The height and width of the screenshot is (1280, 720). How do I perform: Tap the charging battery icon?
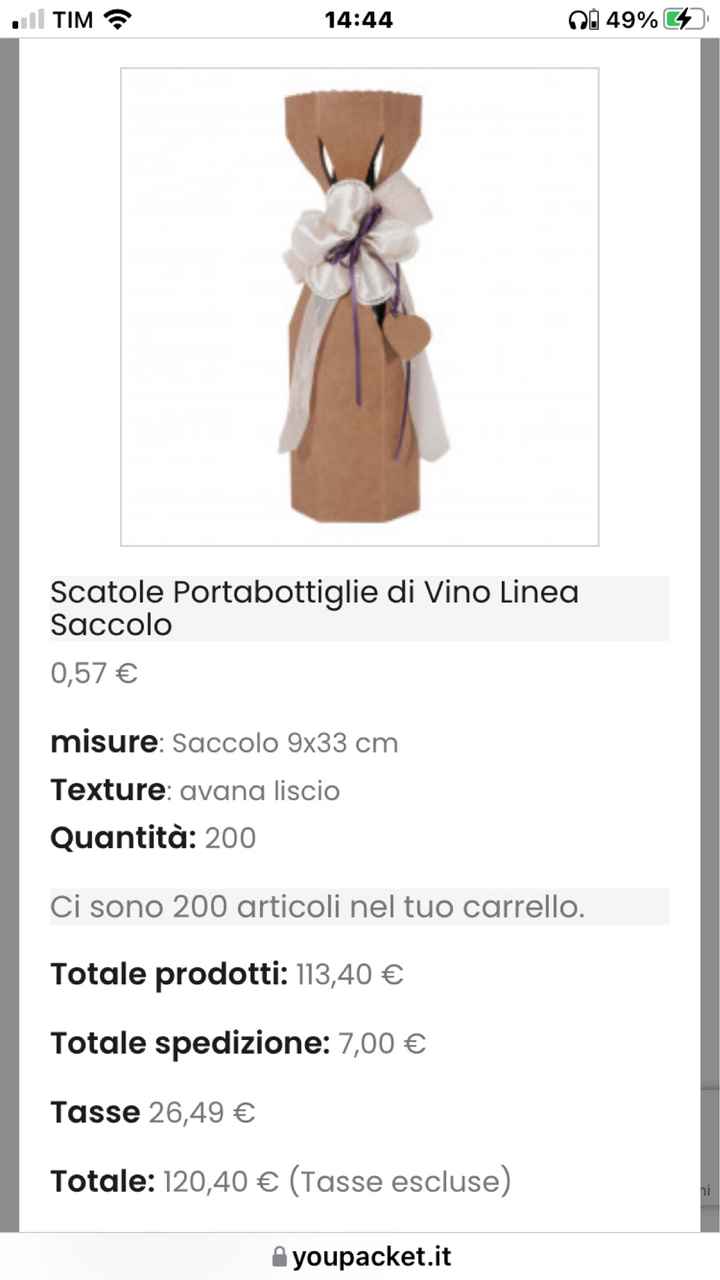(x=684, y=17)
